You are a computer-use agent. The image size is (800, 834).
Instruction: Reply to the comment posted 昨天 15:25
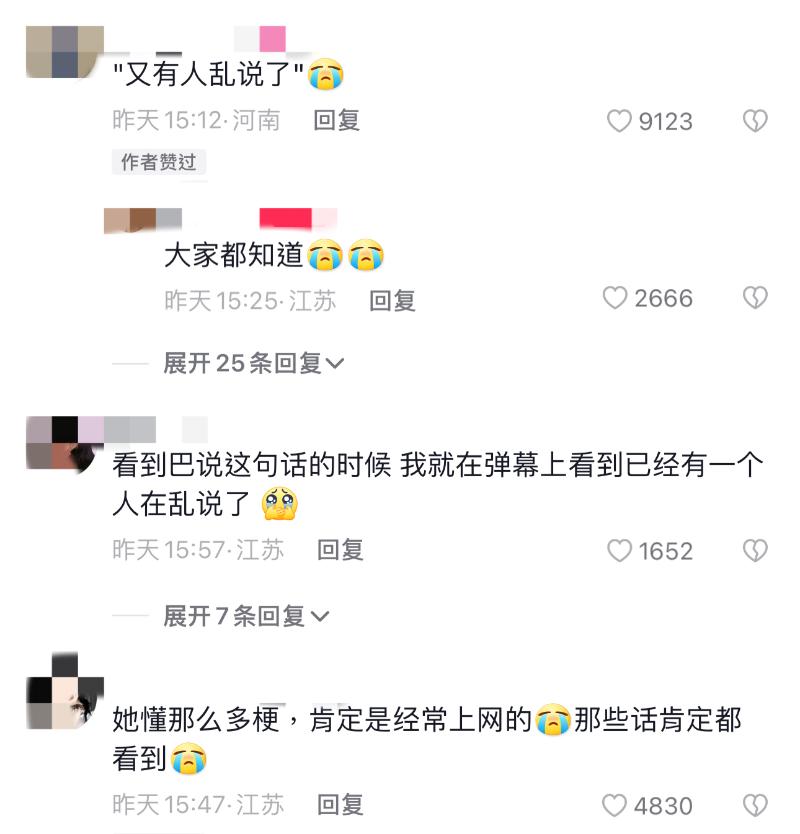tap(392, 300)
